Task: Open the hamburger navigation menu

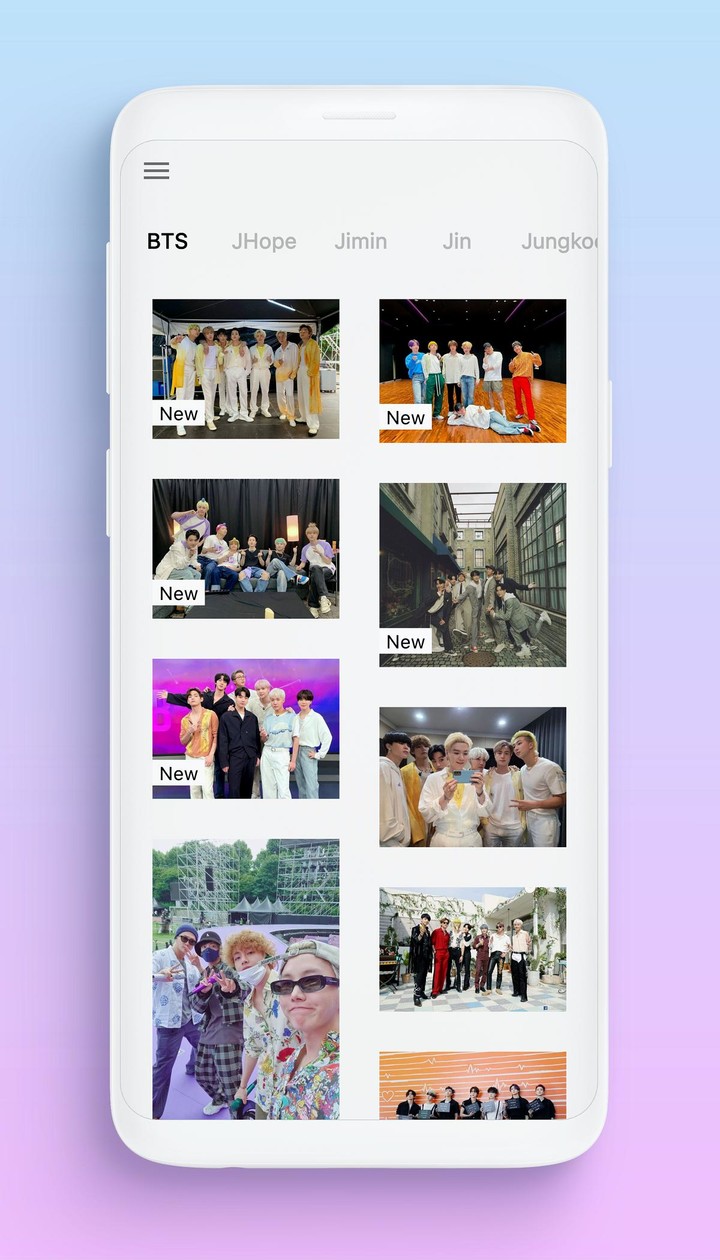Action: pyautogui.click(x=156, y=171)
